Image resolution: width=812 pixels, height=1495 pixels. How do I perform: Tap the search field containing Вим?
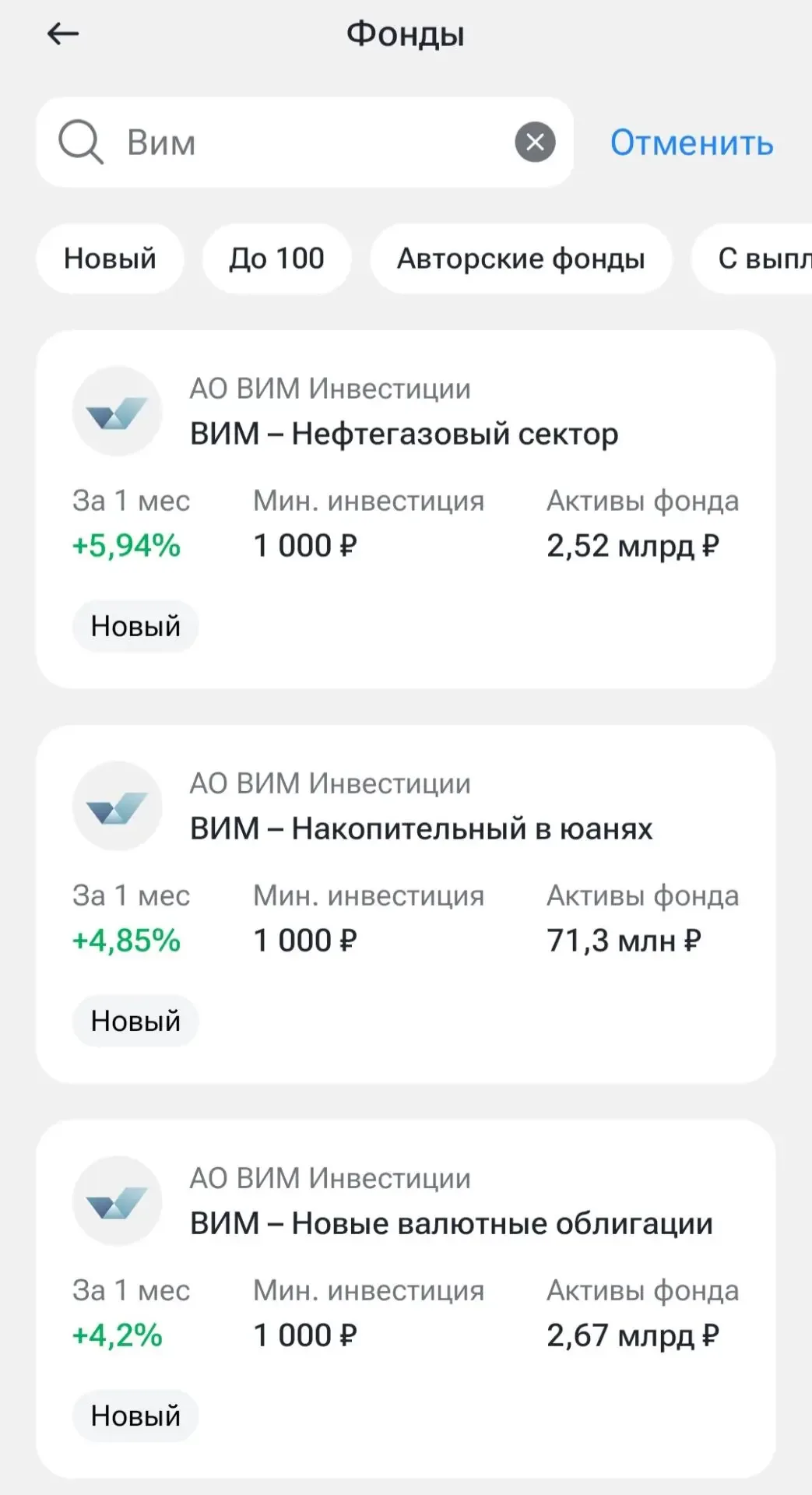click(311, 142)
